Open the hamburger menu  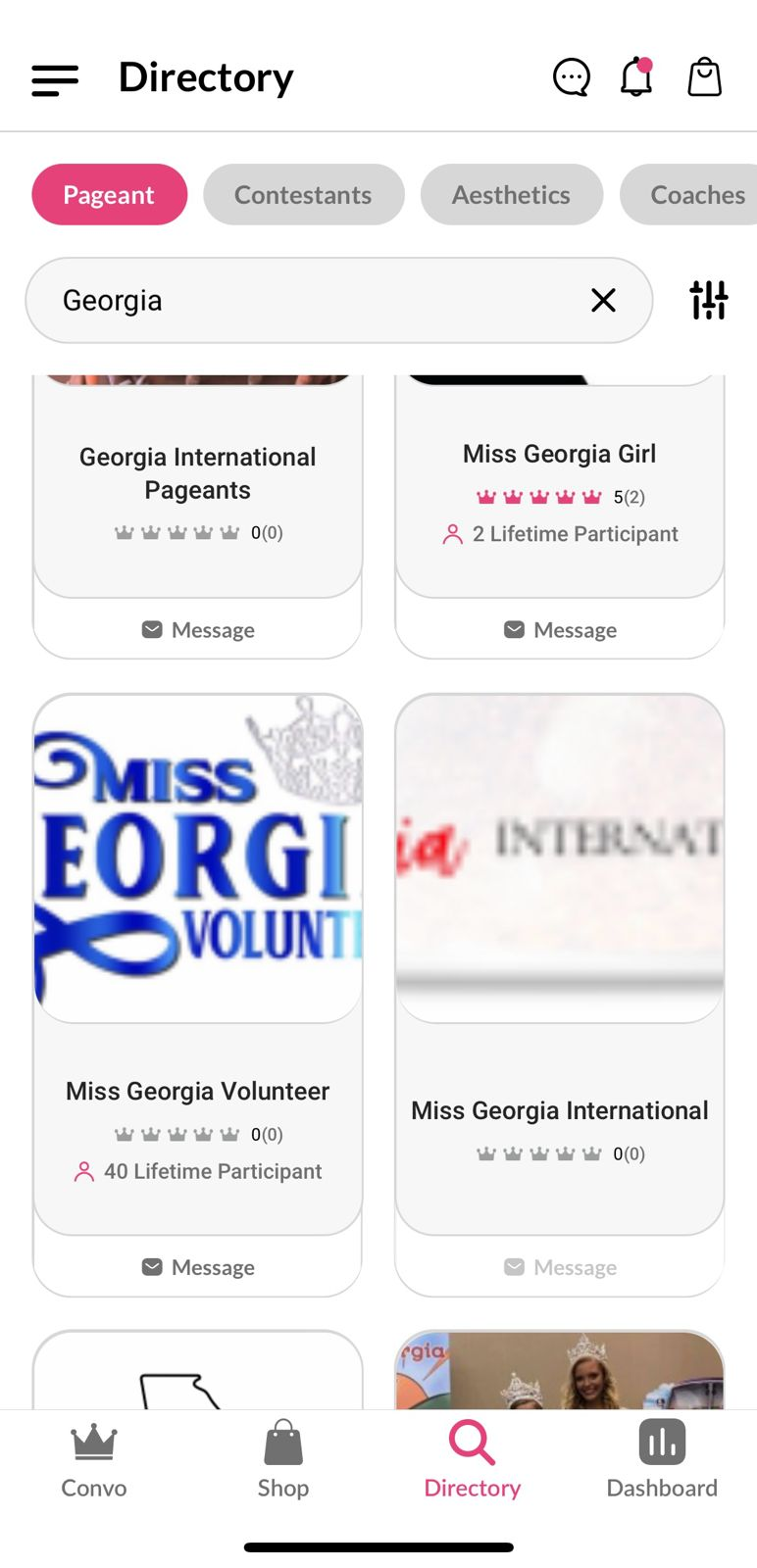(x=55, y=79)
